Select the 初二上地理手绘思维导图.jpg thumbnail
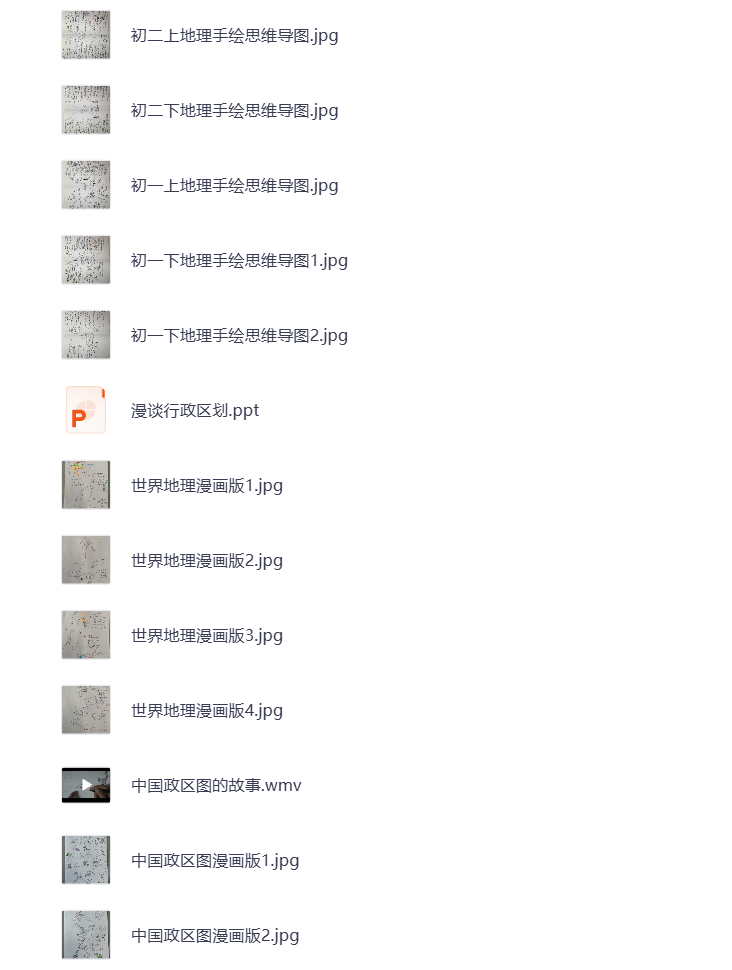 (86, 35)
